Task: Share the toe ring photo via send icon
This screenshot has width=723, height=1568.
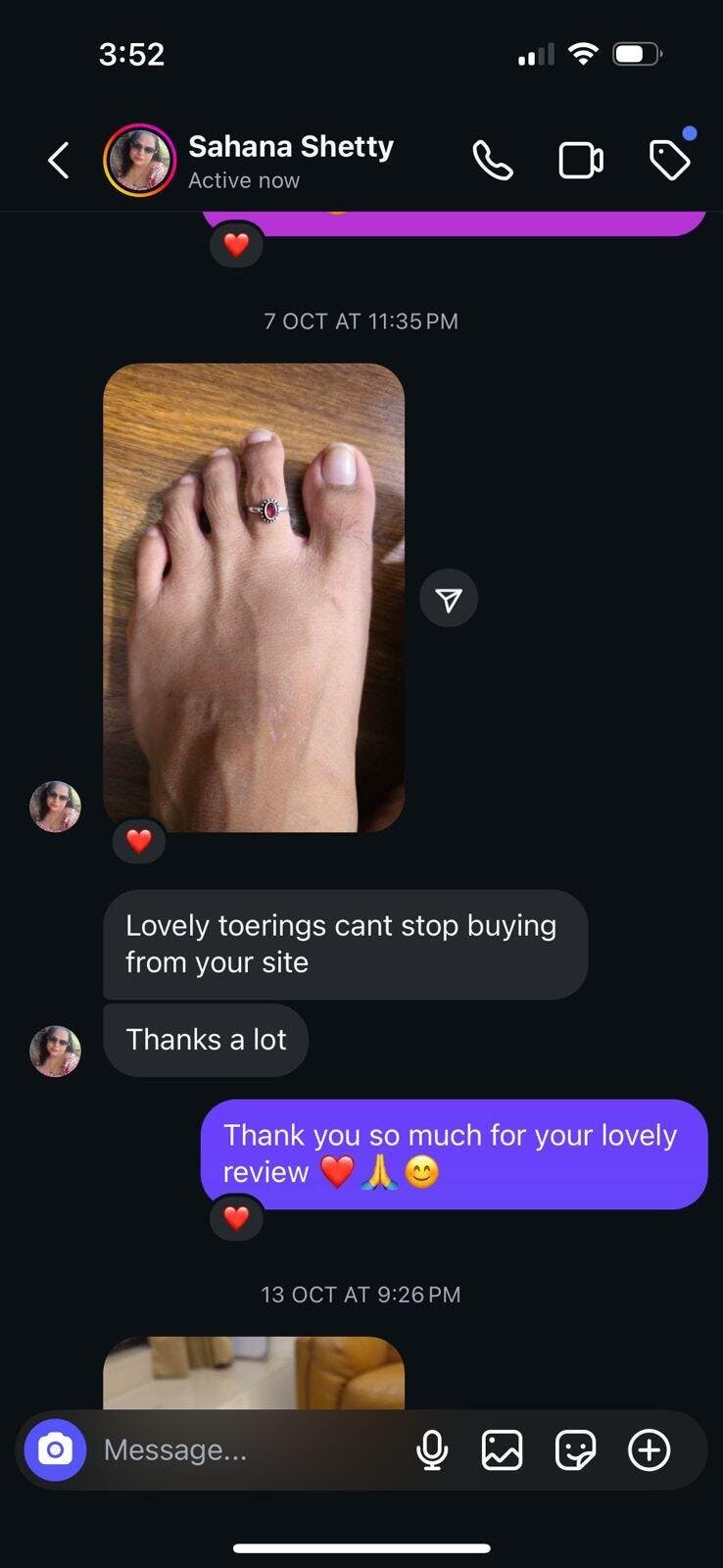Action: (449, 599)
